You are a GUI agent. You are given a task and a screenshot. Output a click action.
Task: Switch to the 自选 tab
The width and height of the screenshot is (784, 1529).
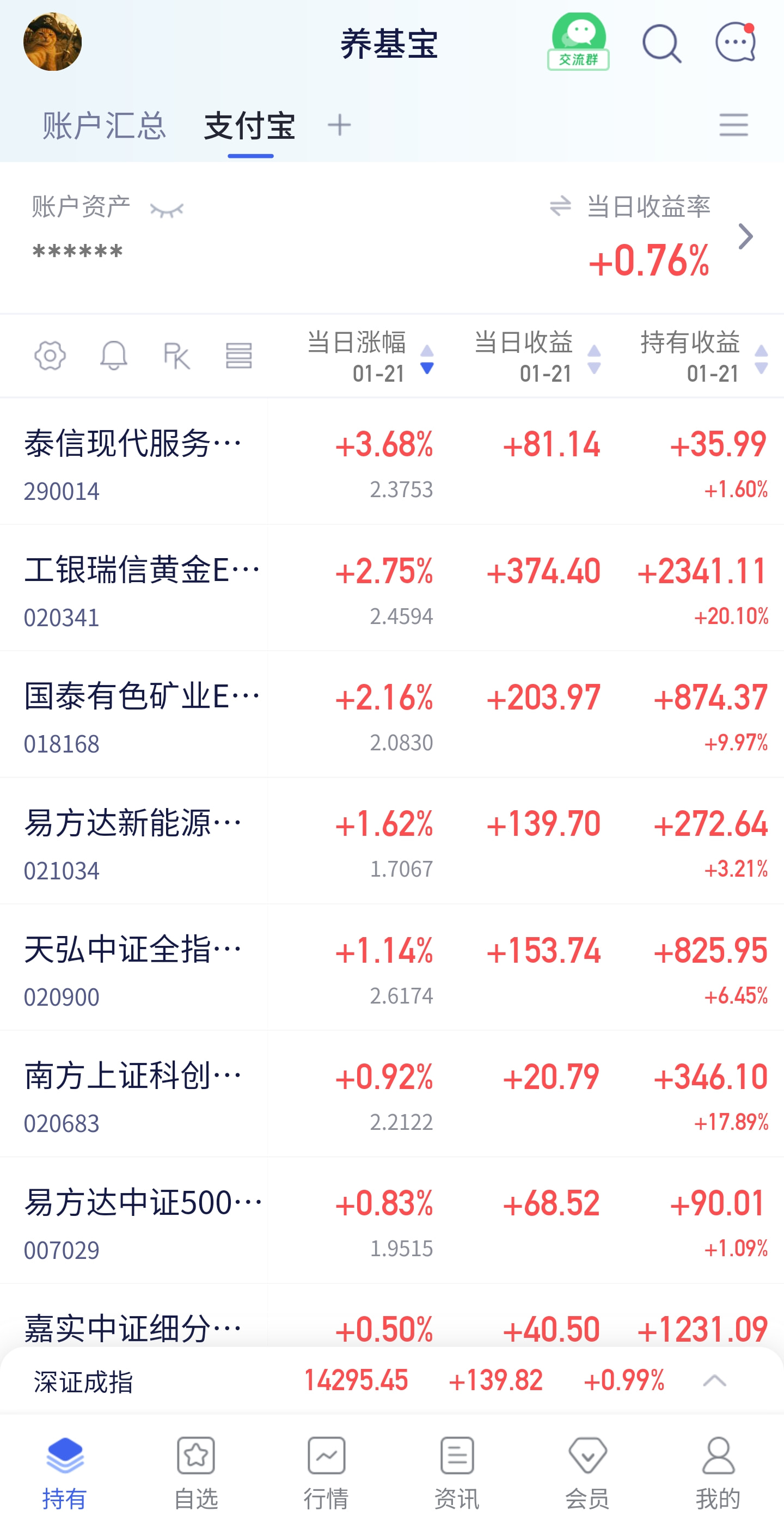pos(196,1472)
